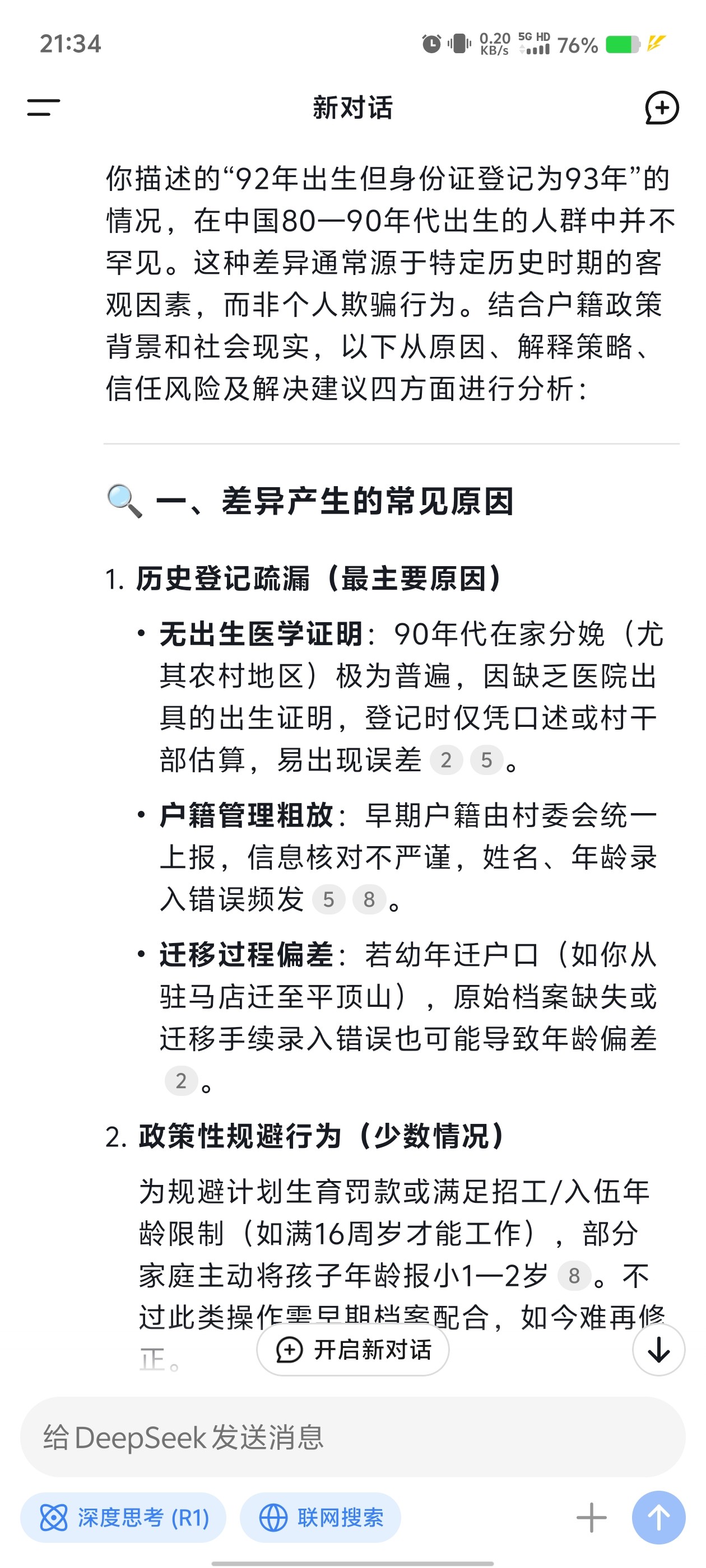Focus the 给 DeepSeek 发送消息 input field
Viewport: 706px width, 1568px height.
[352, 1436]
